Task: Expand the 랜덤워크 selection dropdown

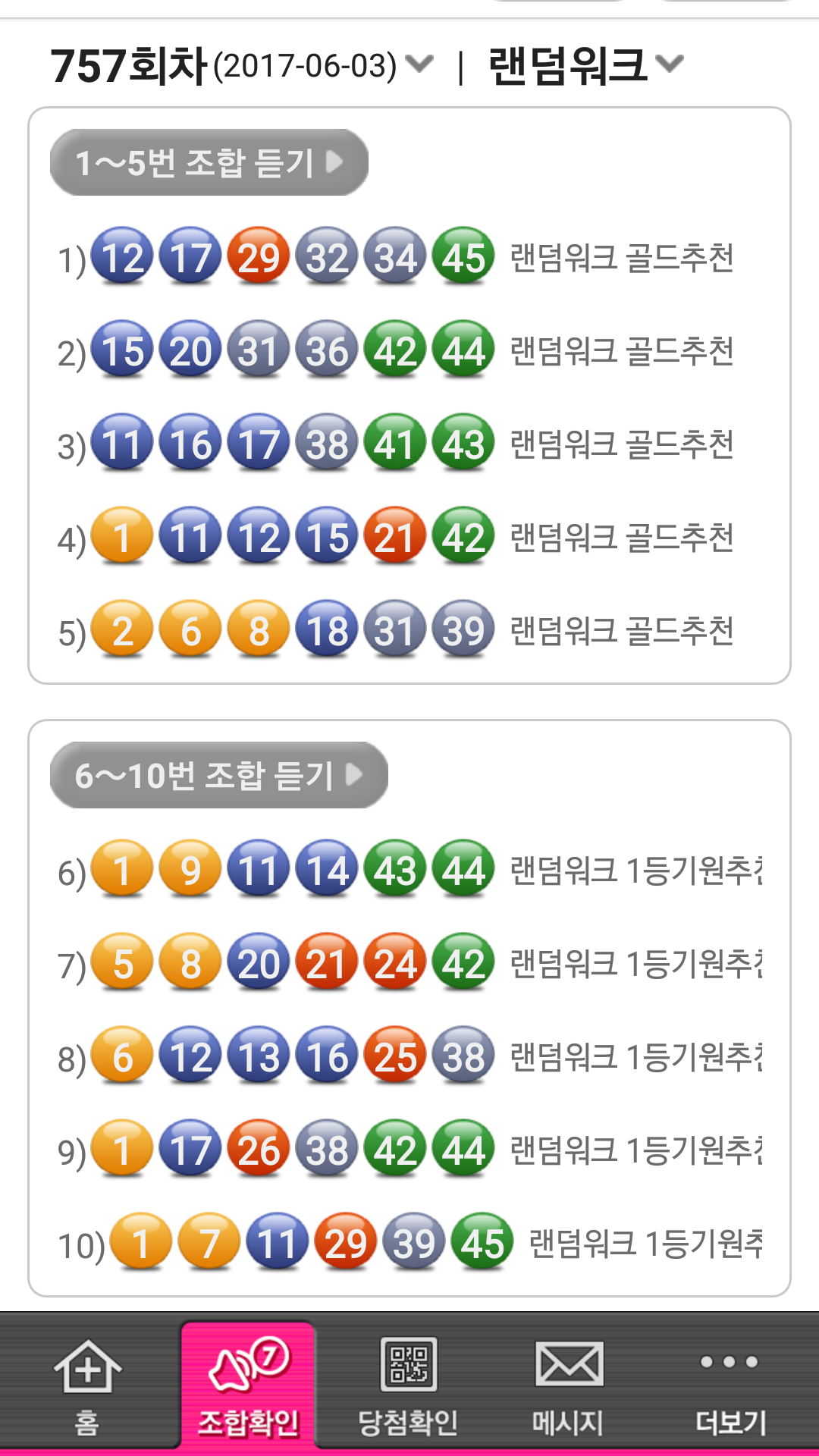Action: pos(585,65)
